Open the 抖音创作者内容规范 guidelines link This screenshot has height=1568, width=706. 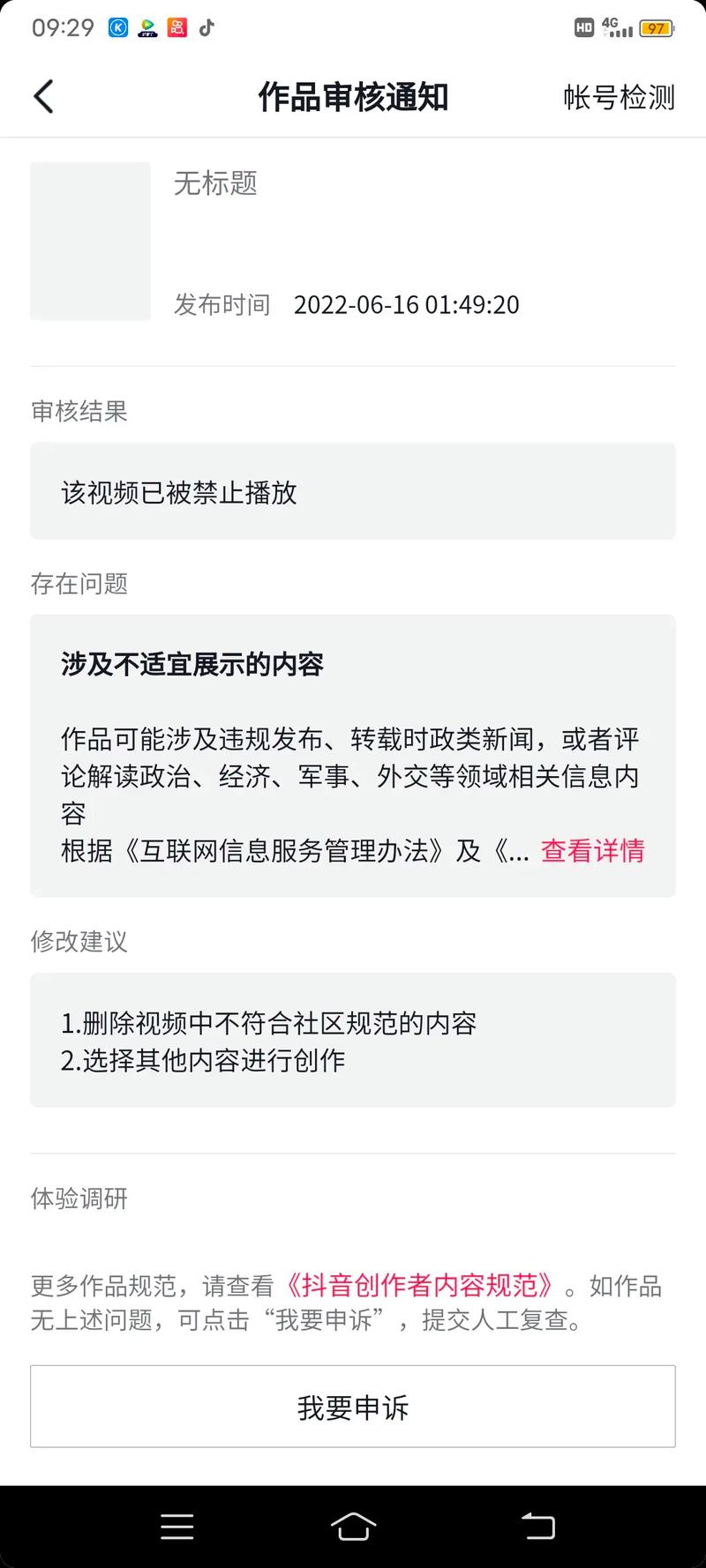point(421,1286)
